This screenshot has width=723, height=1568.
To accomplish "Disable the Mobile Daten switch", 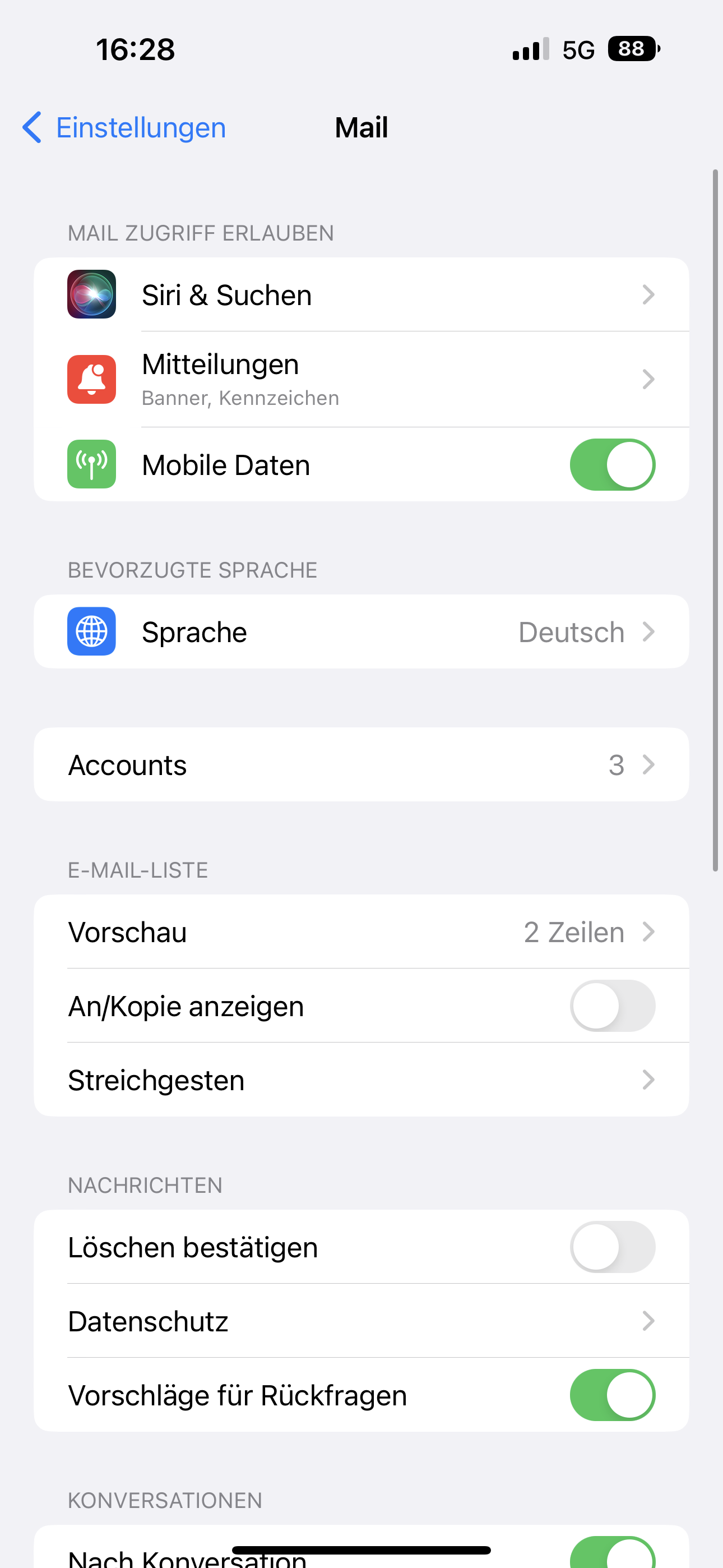I will coord(611,465).
